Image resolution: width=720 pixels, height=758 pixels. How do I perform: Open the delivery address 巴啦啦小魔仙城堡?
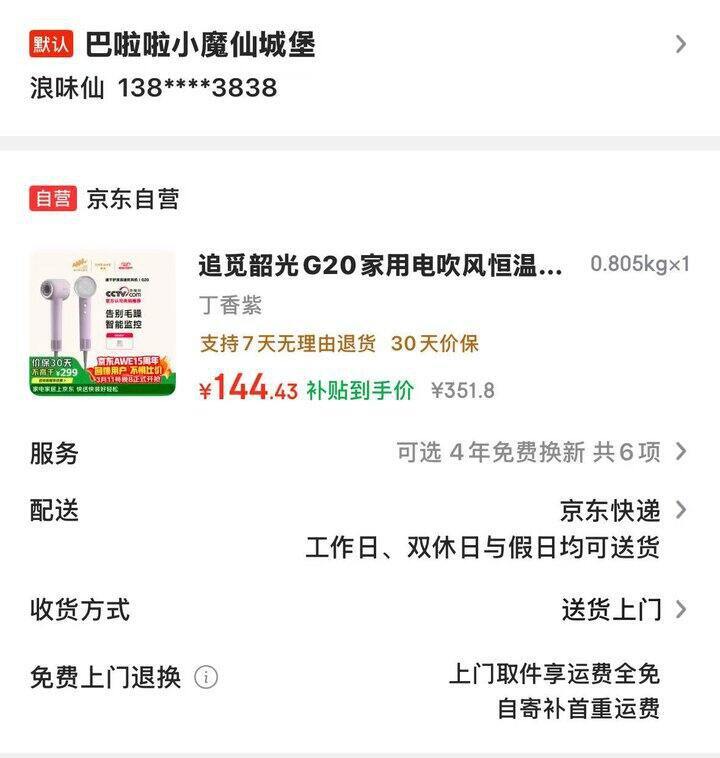[x=200, y=46]
